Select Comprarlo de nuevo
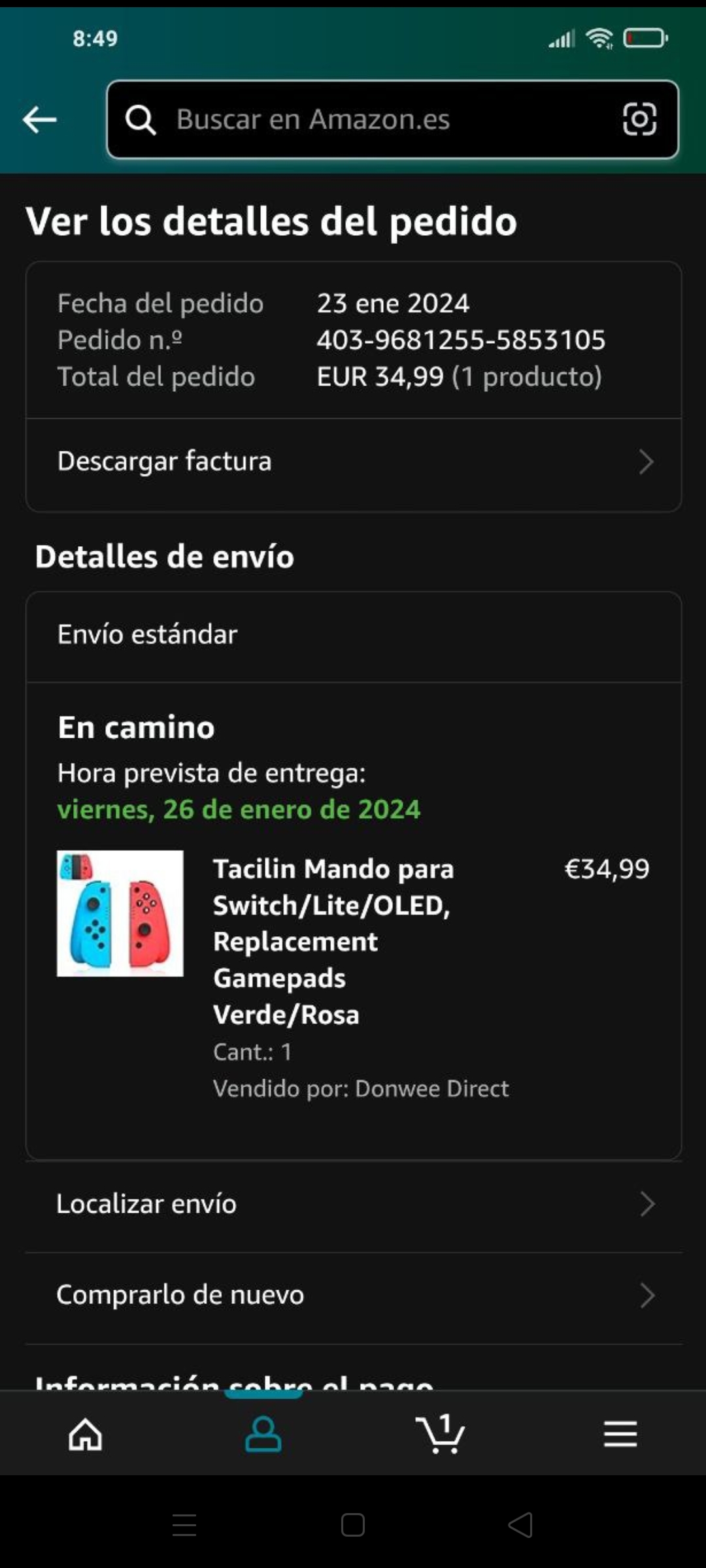This screenshot has height=1568, width=706. pos(353,1296)
